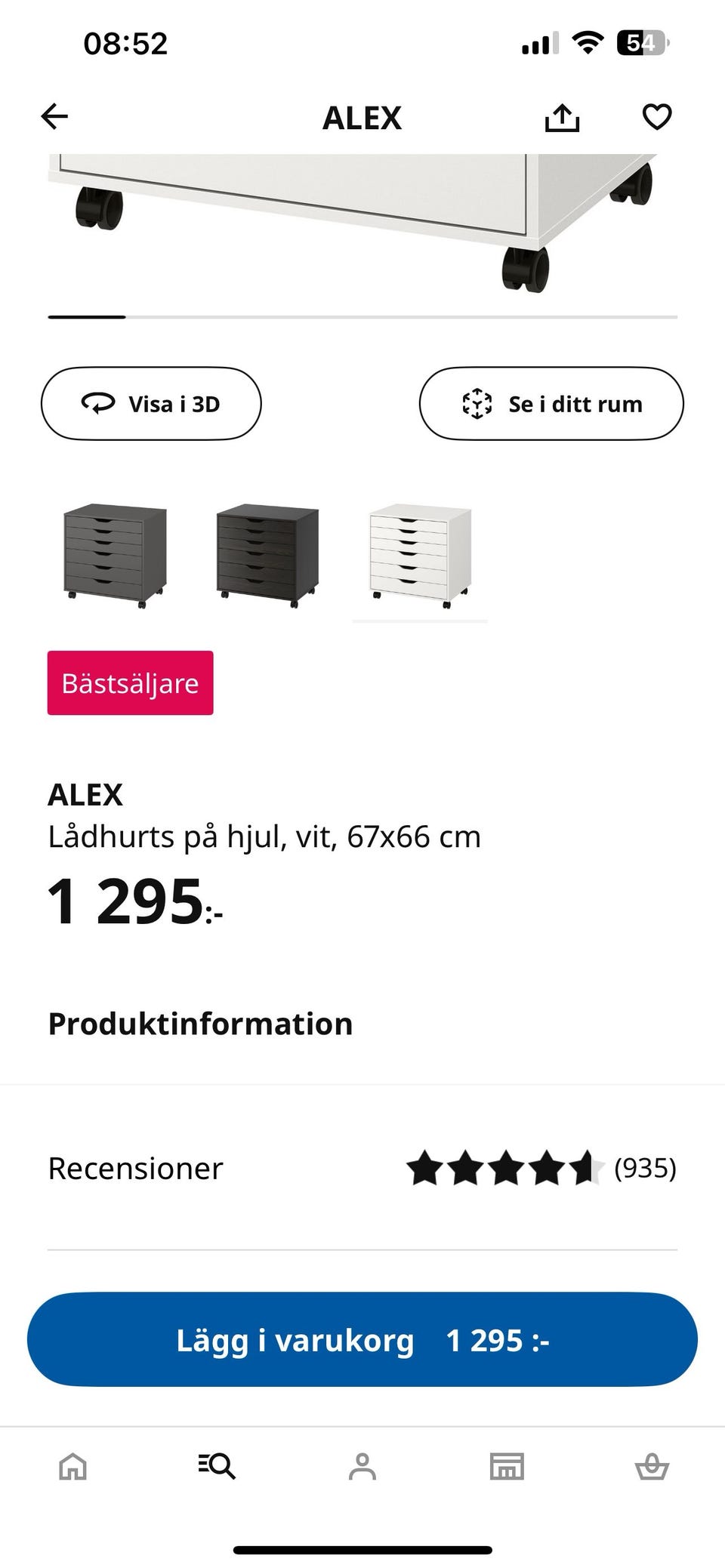
Task: Expand the Produktinformation section
Action: click(199, 1024)
